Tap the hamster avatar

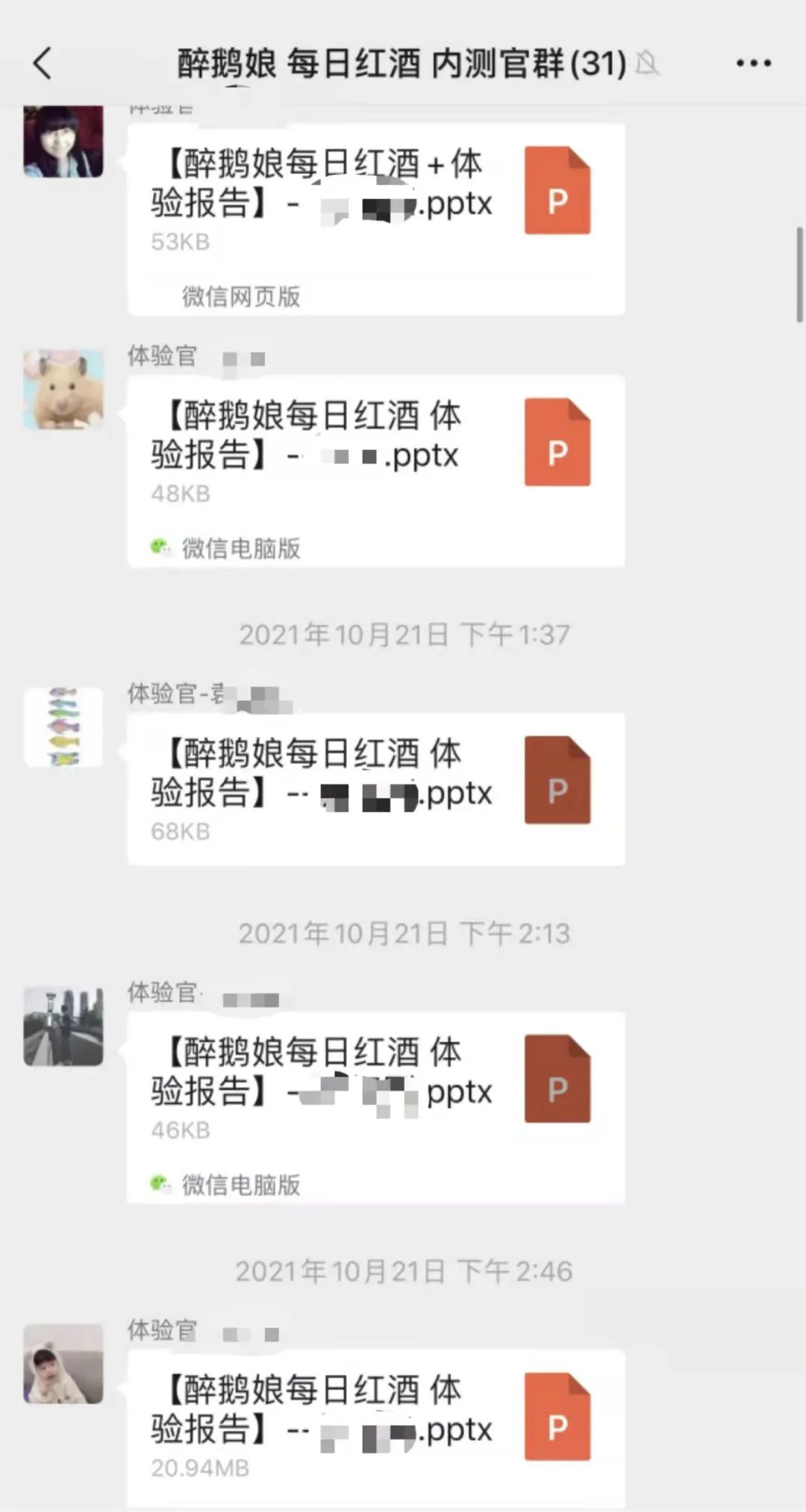(x=63, y=389)
